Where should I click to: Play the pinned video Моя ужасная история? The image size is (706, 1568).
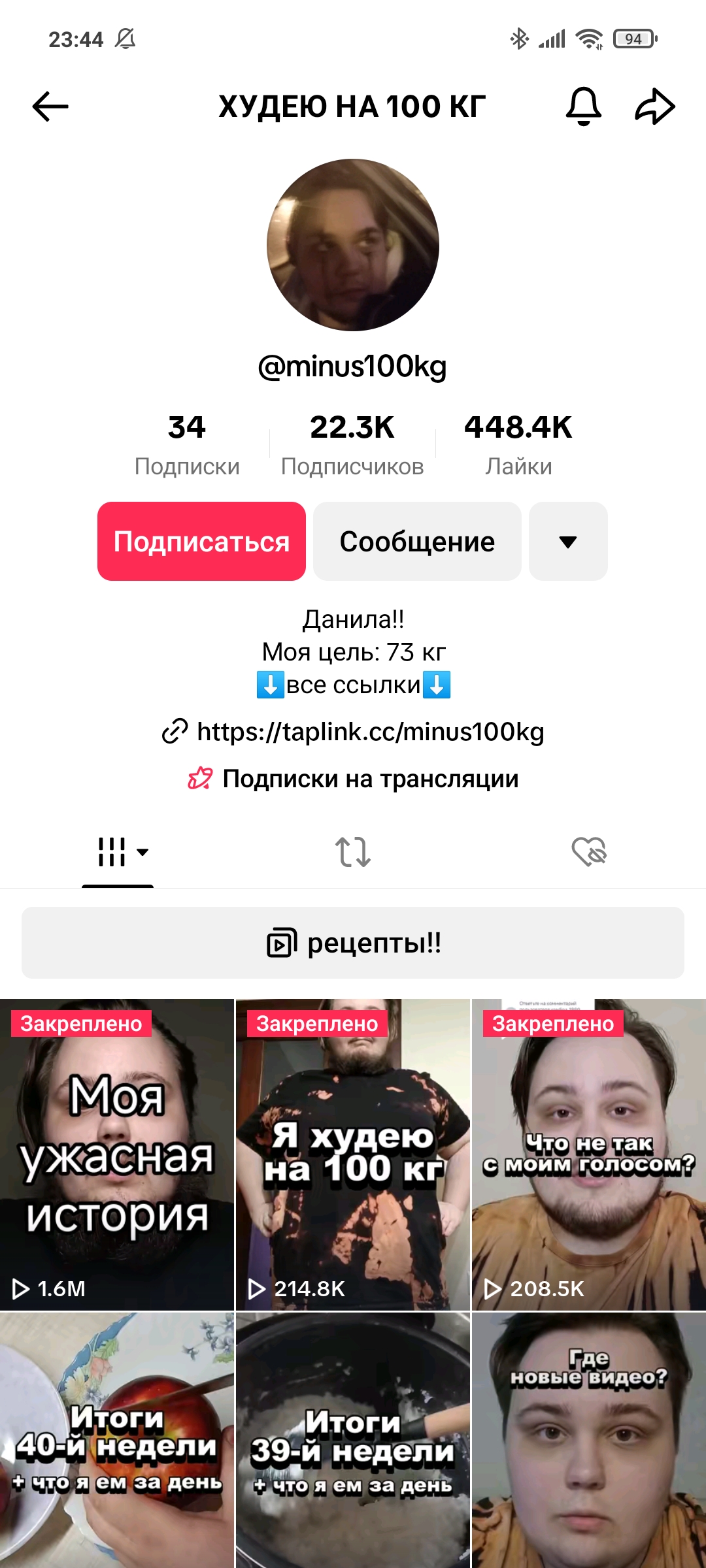[117, 1154]
